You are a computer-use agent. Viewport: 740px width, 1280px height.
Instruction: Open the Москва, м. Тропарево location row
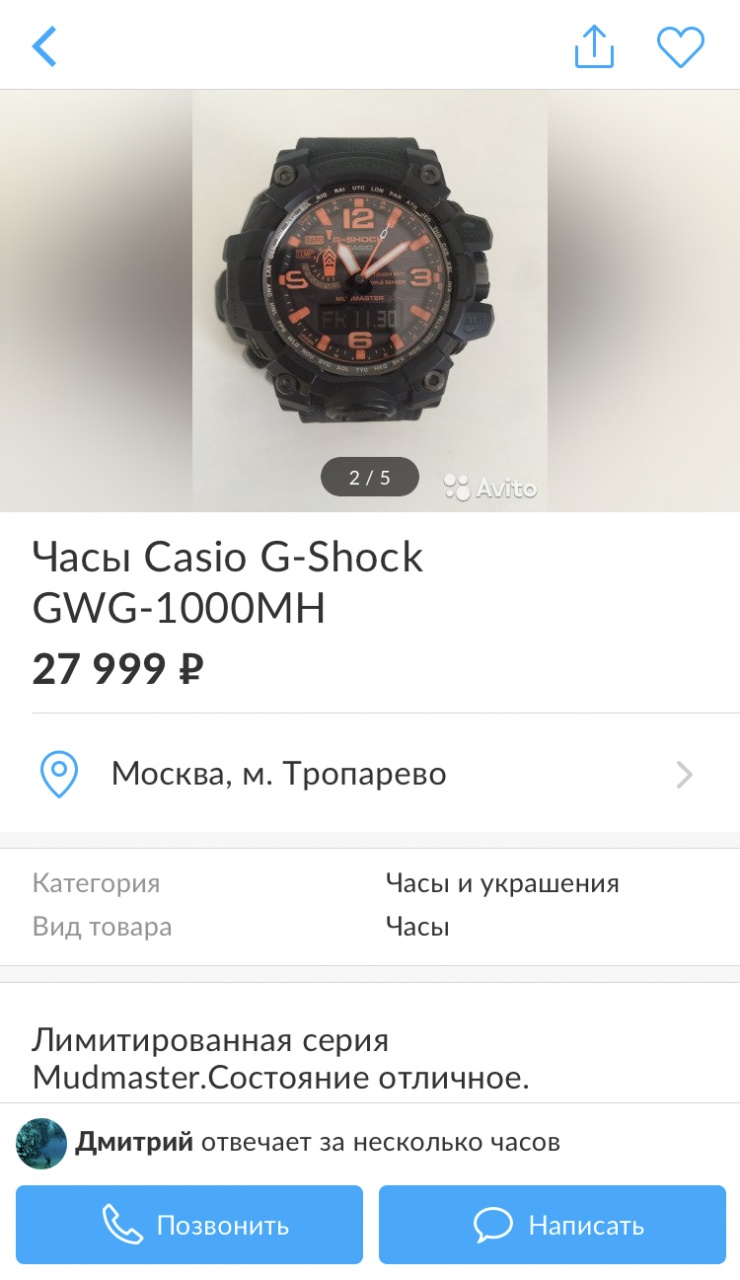[x=369, y=774]
